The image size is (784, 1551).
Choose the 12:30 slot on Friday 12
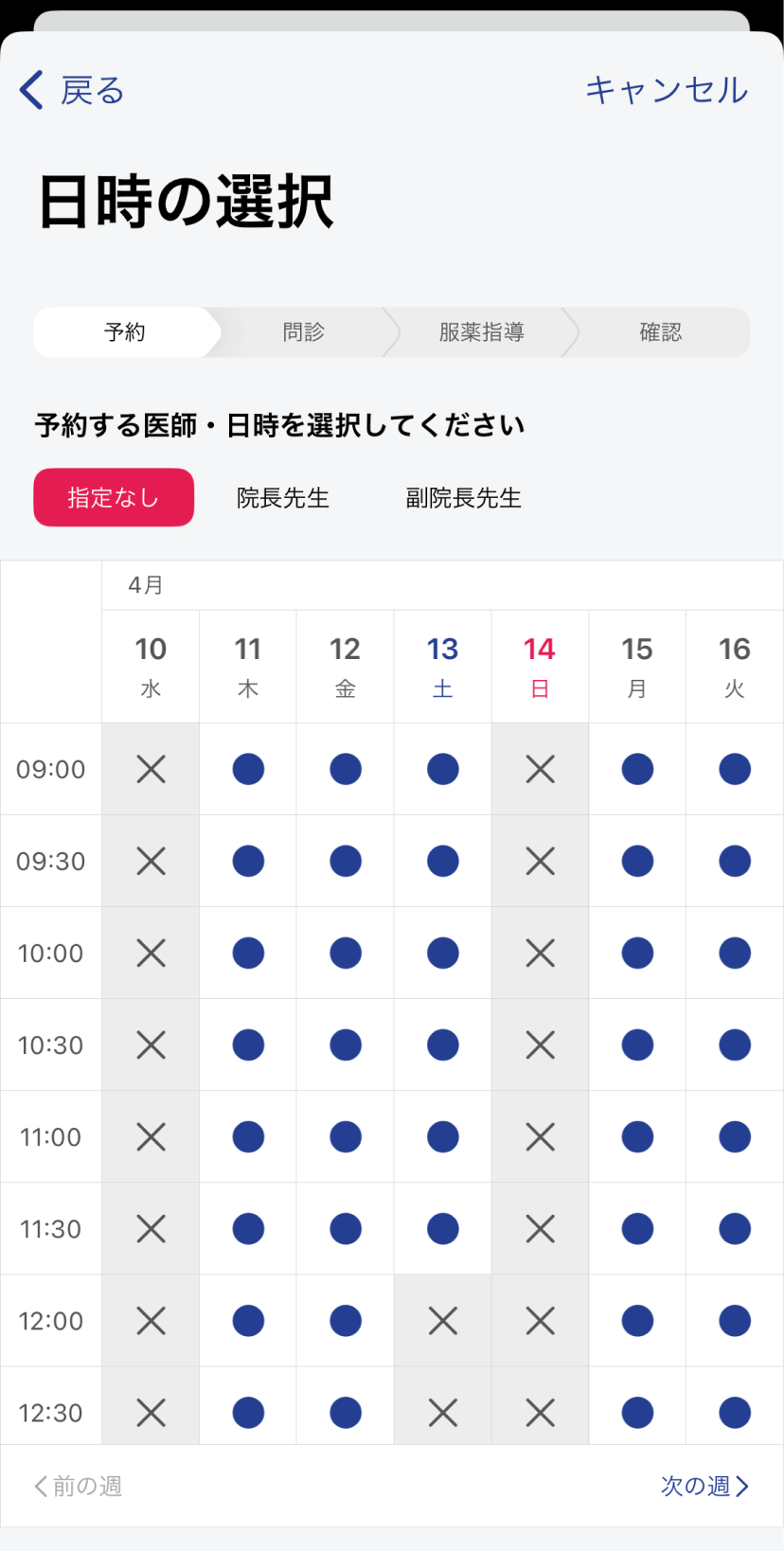coord(346,1412)
